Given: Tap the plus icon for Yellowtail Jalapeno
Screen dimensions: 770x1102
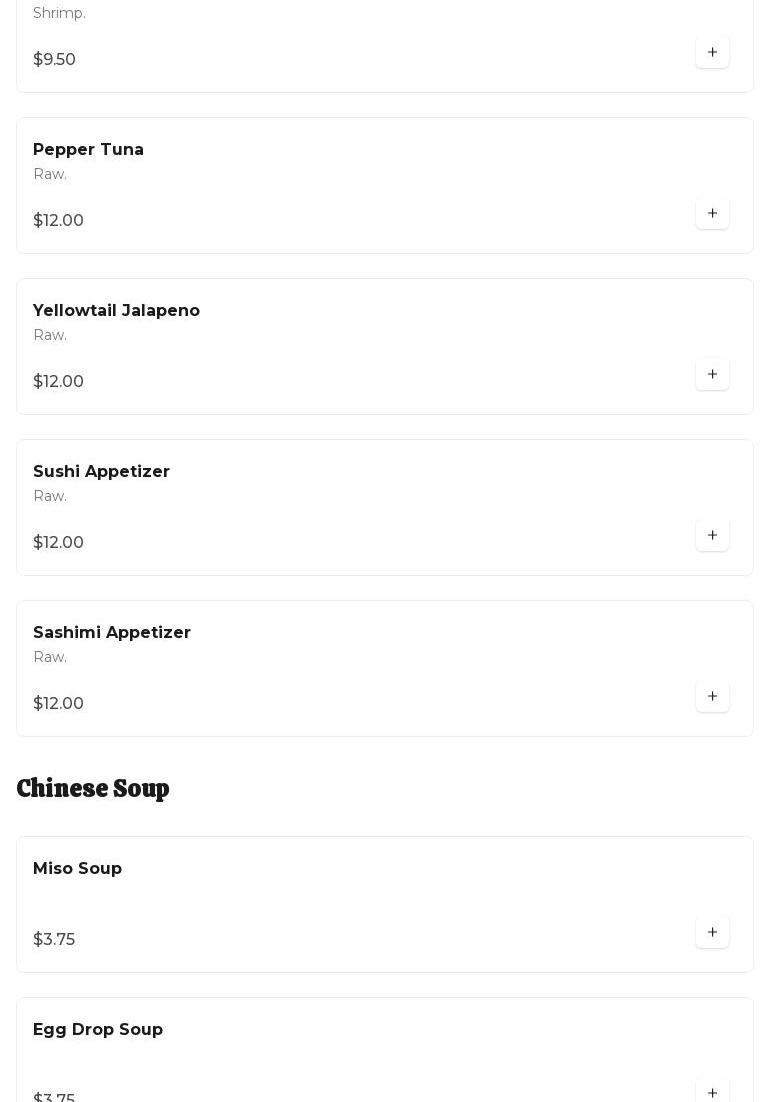Looking at the screenshot, I should [x=712, y=375].
